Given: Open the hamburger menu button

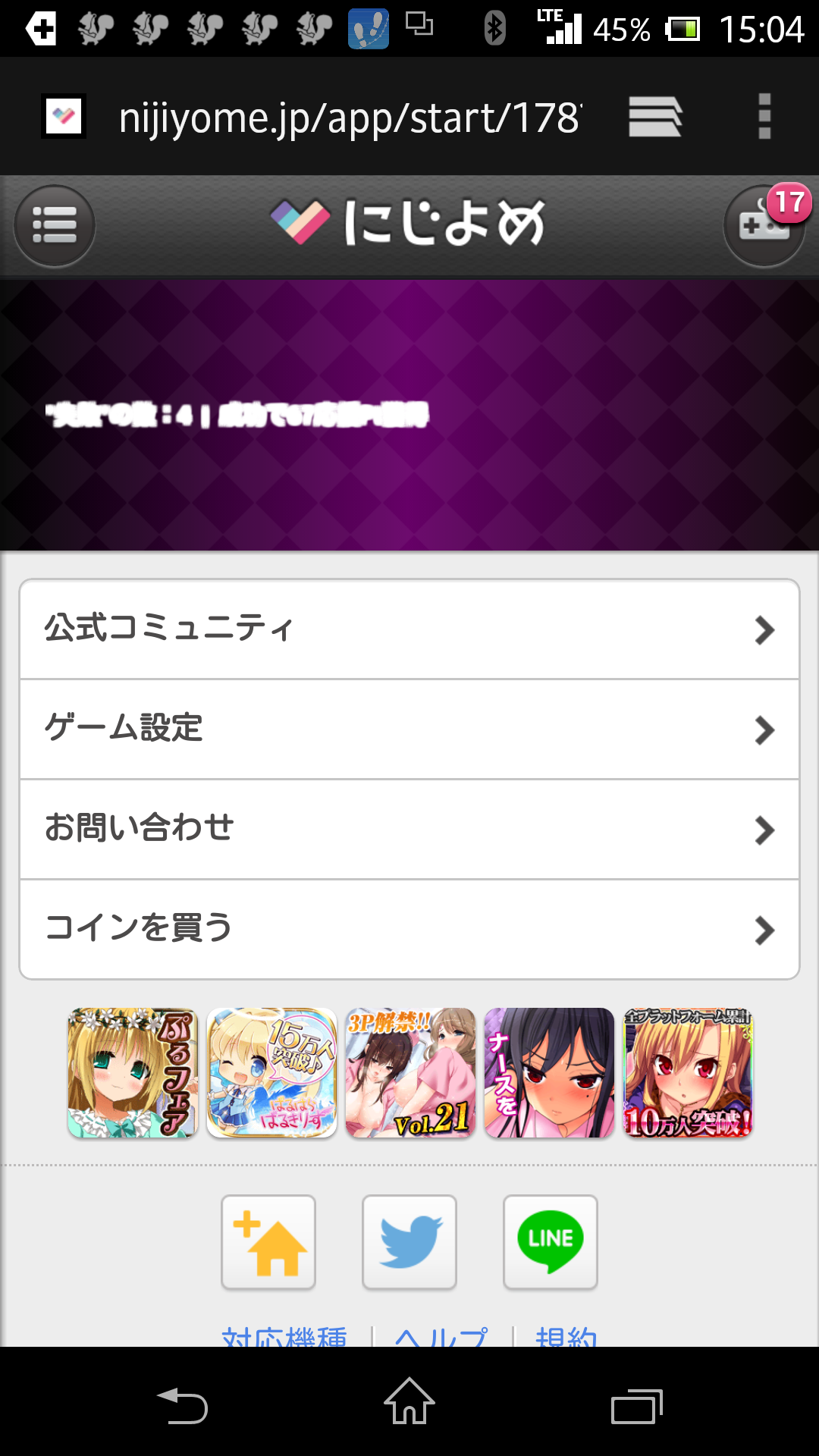Looking at the screenshot, I should coord(55,225).
